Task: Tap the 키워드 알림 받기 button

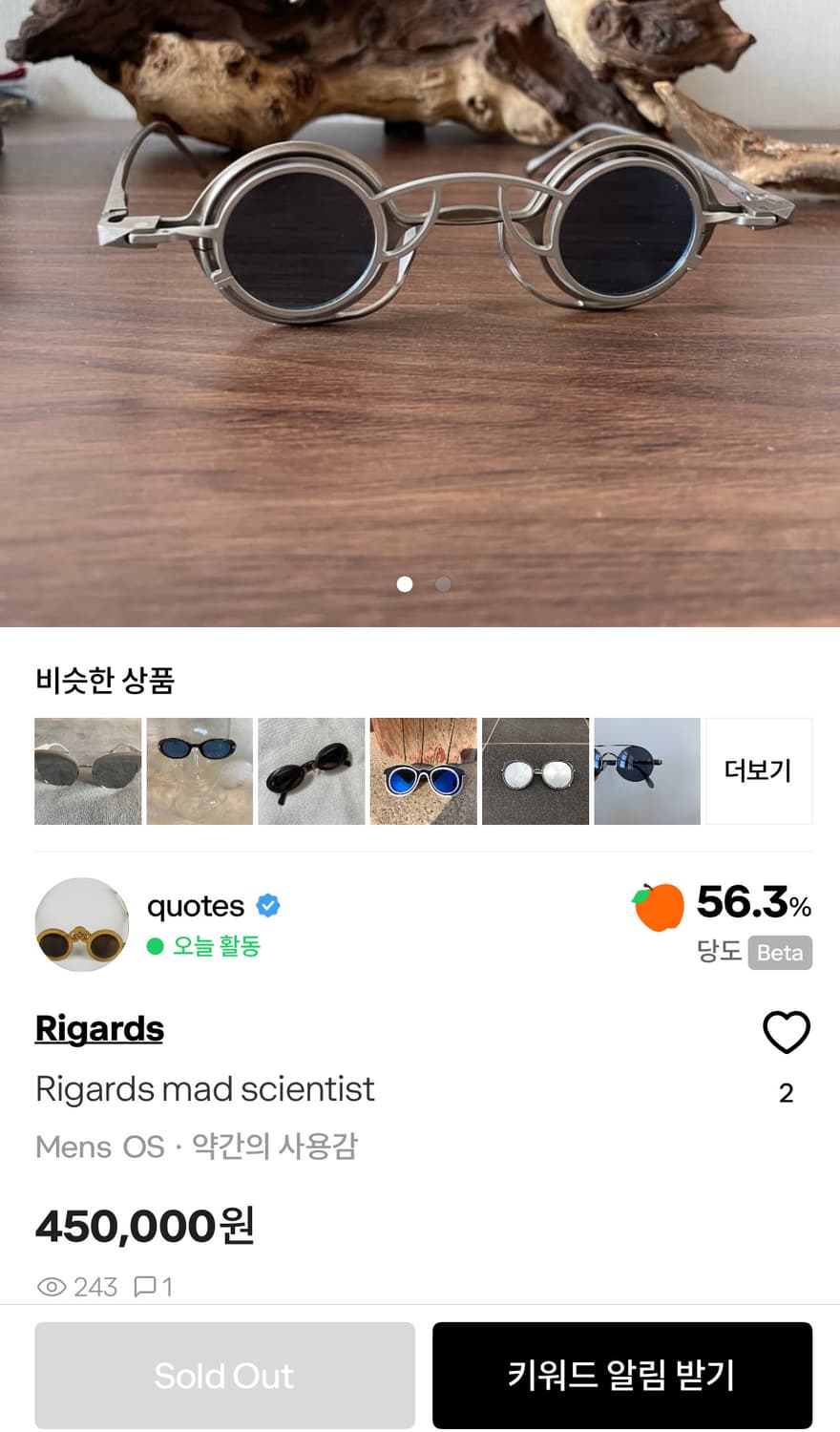Action: pos(622,1376)
